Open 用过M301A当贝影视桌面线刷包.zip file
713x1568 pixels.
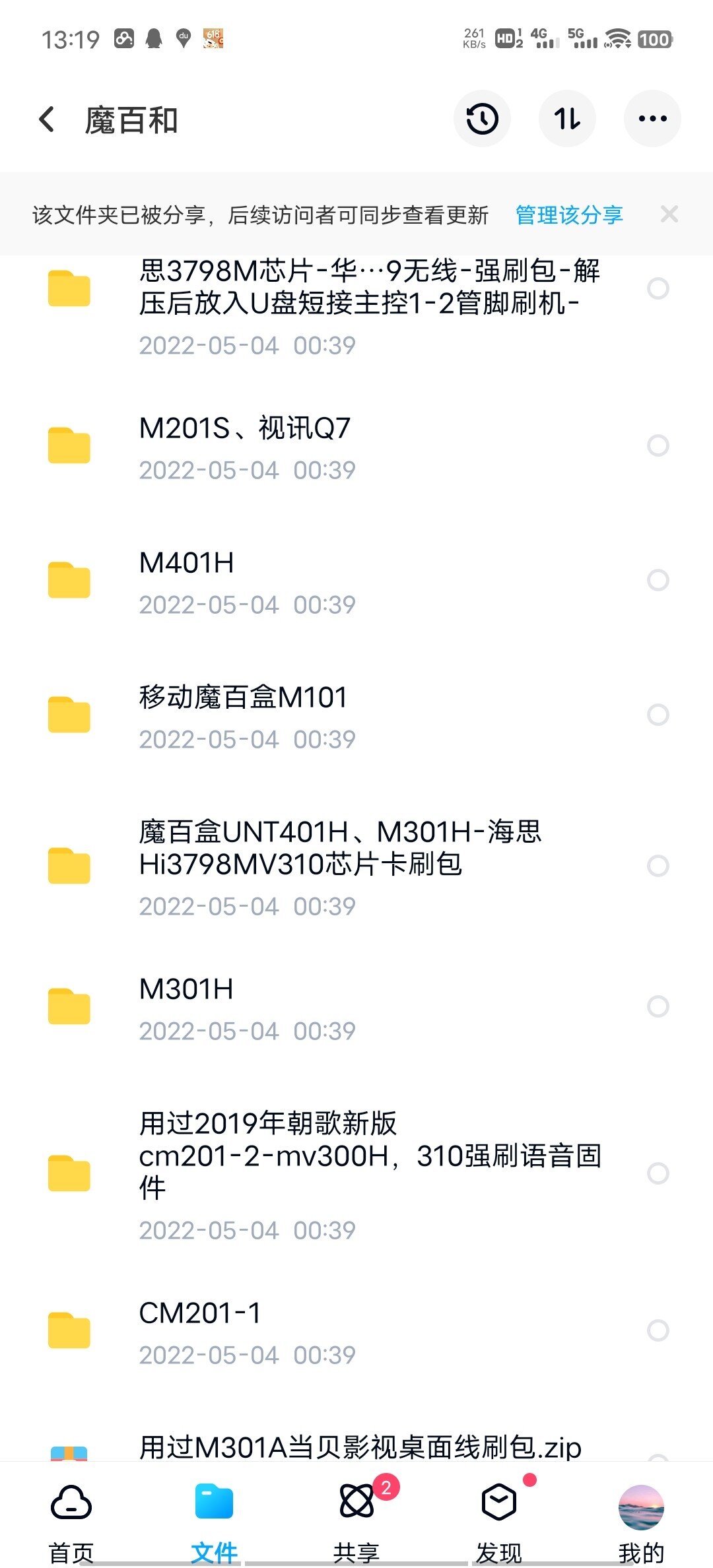(360, 1446)
